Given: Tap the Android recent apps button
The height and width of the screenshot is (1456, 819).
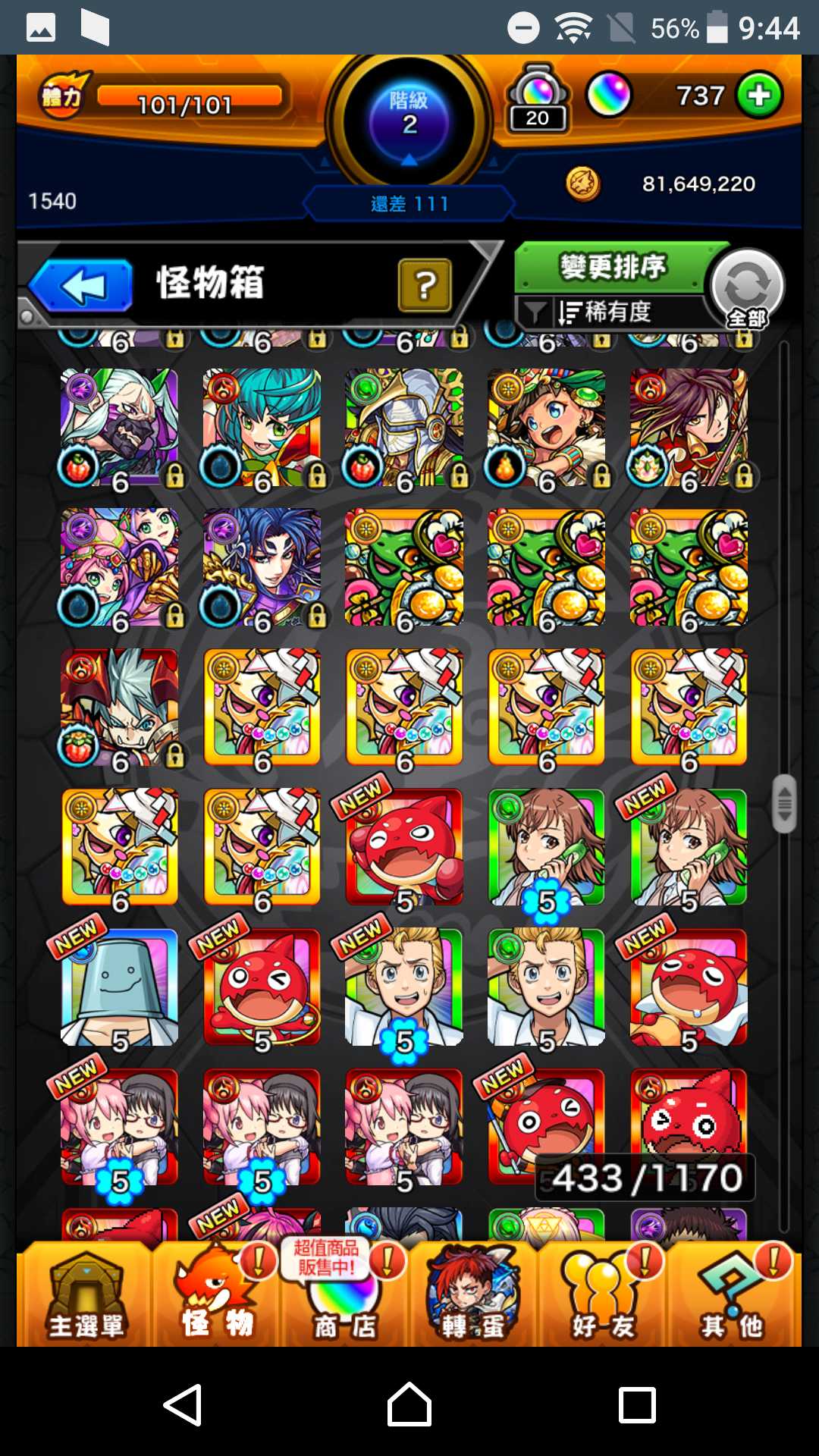Looking at the screenshot, I should [x=637, y=1404].
